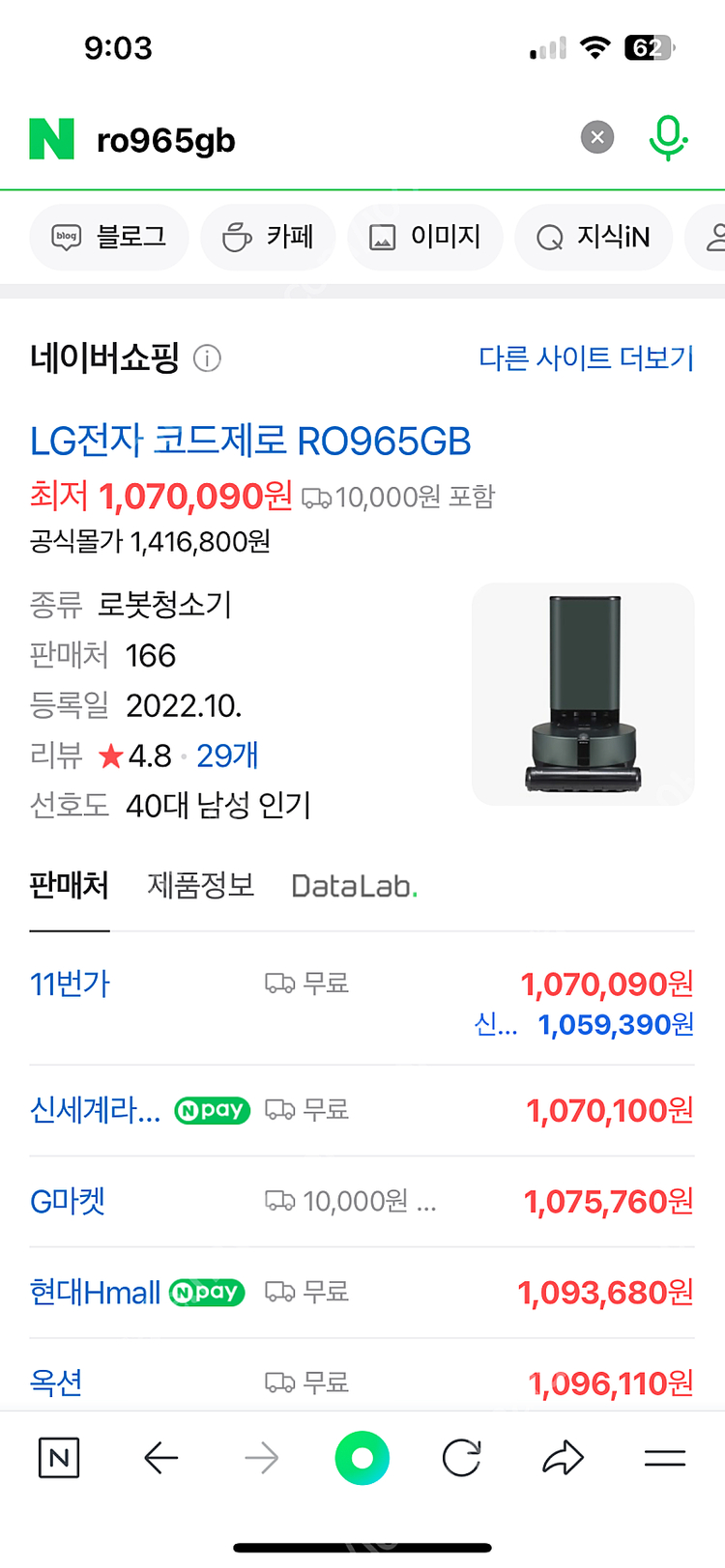The width and height of the screenshot is (725, 1568).
Task: Tap the Npay badge beside 현대Hmall
Action: click(x=207, y=1292)
